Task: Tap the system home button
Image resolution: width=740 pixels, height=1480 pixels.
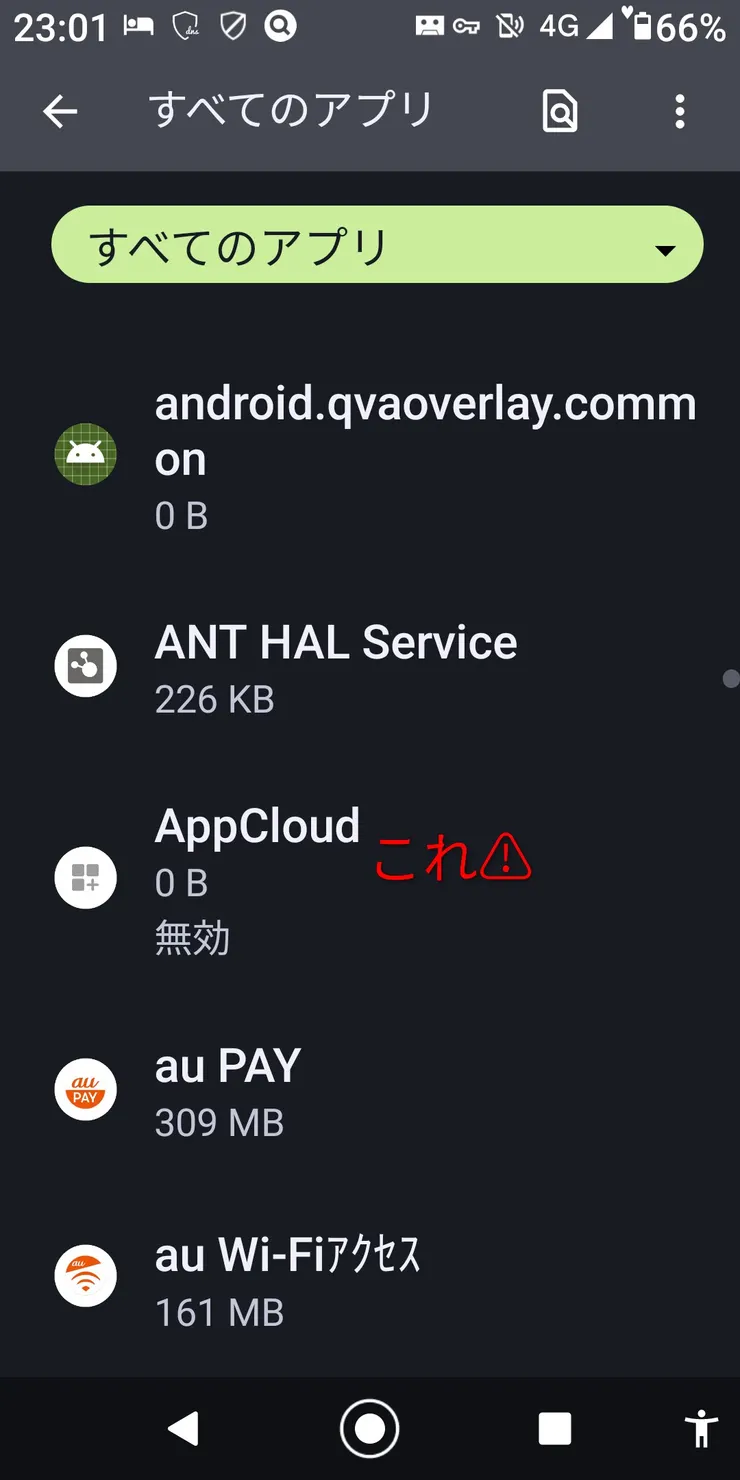Action: pos(369,1428)
